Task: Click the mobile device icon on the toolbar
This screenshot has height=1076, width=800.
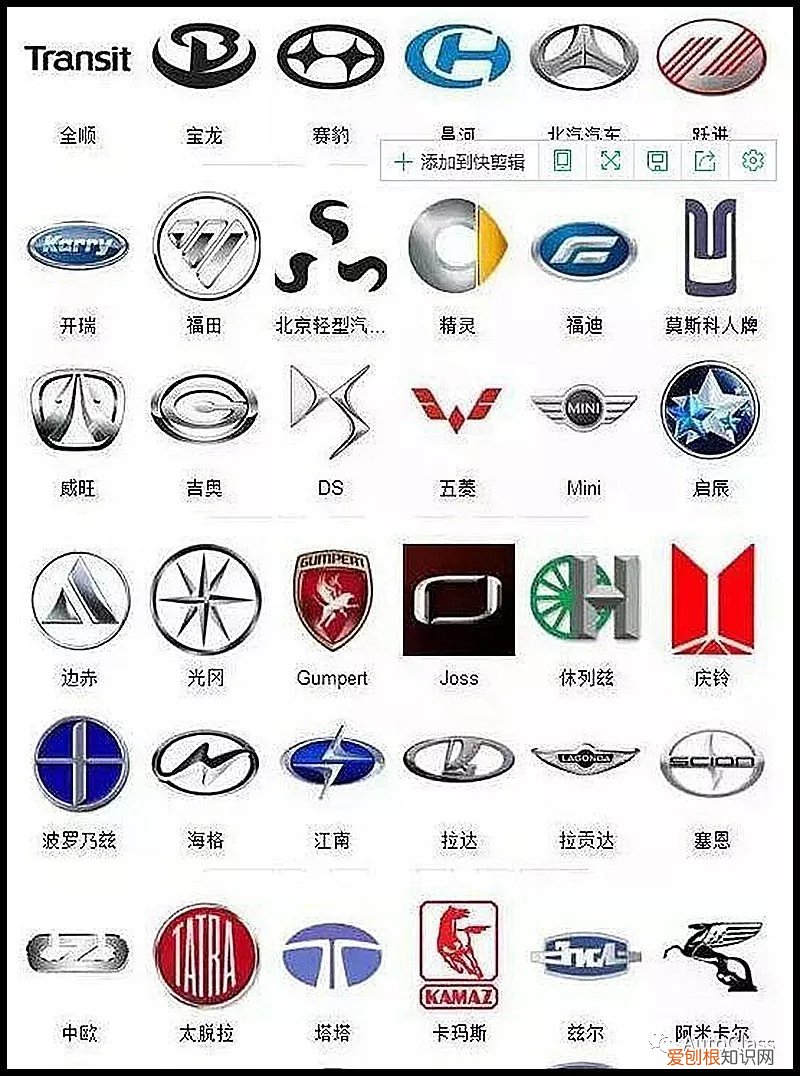Action: (x=563, y=159)
